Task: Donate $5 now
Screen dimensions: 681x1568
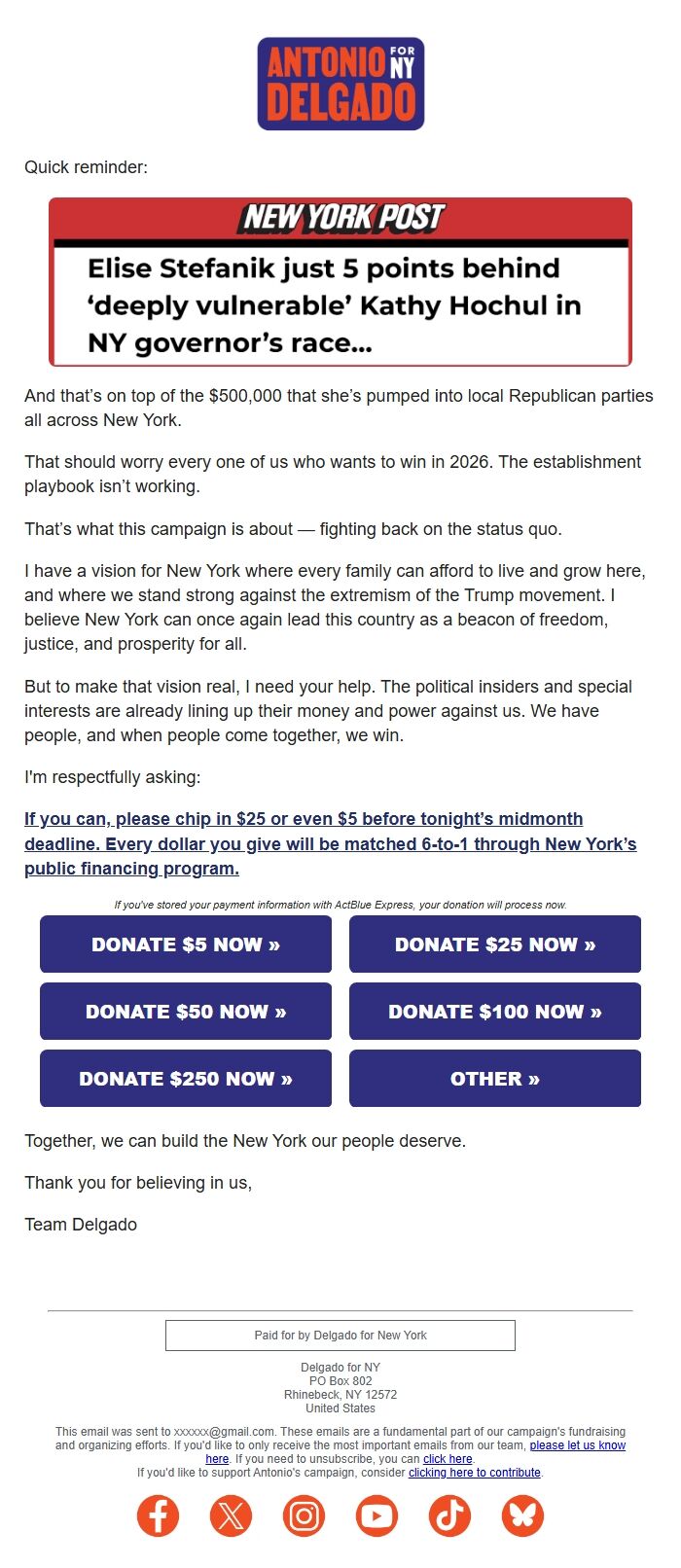Action: click(x=185, y=944)
